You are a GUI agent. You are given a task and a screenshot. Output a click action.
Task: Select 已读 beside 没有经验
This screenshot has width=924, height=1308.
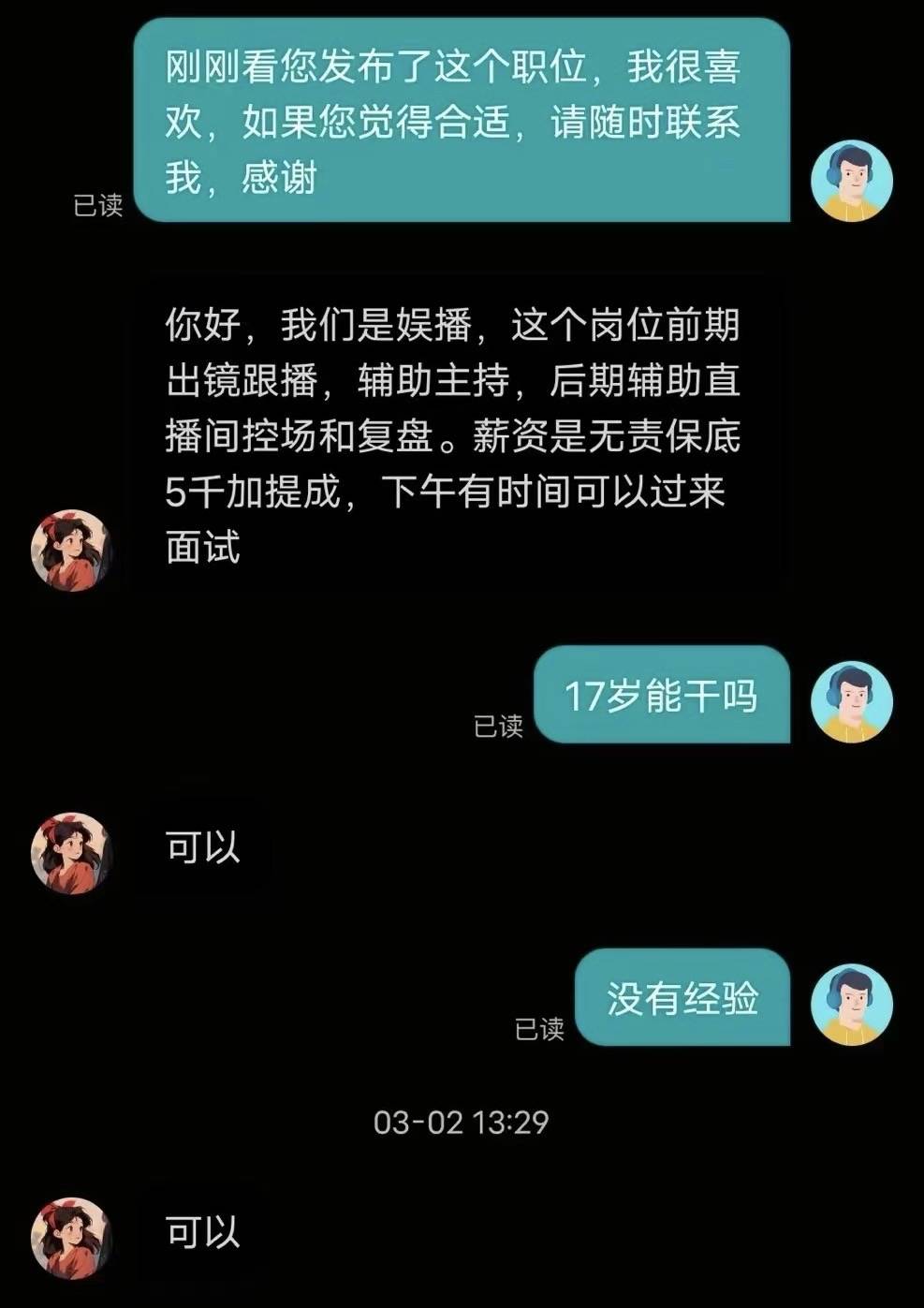click(x=538, y=1030)
